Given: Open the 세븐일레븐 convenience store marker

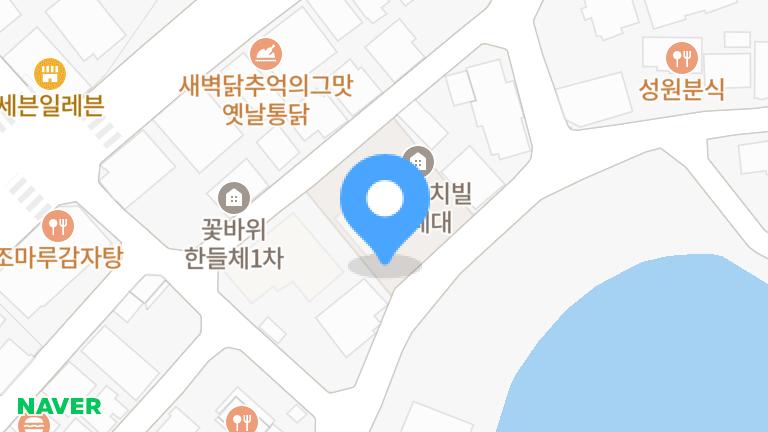Looking at the screenshot, I should coord(47,73).
